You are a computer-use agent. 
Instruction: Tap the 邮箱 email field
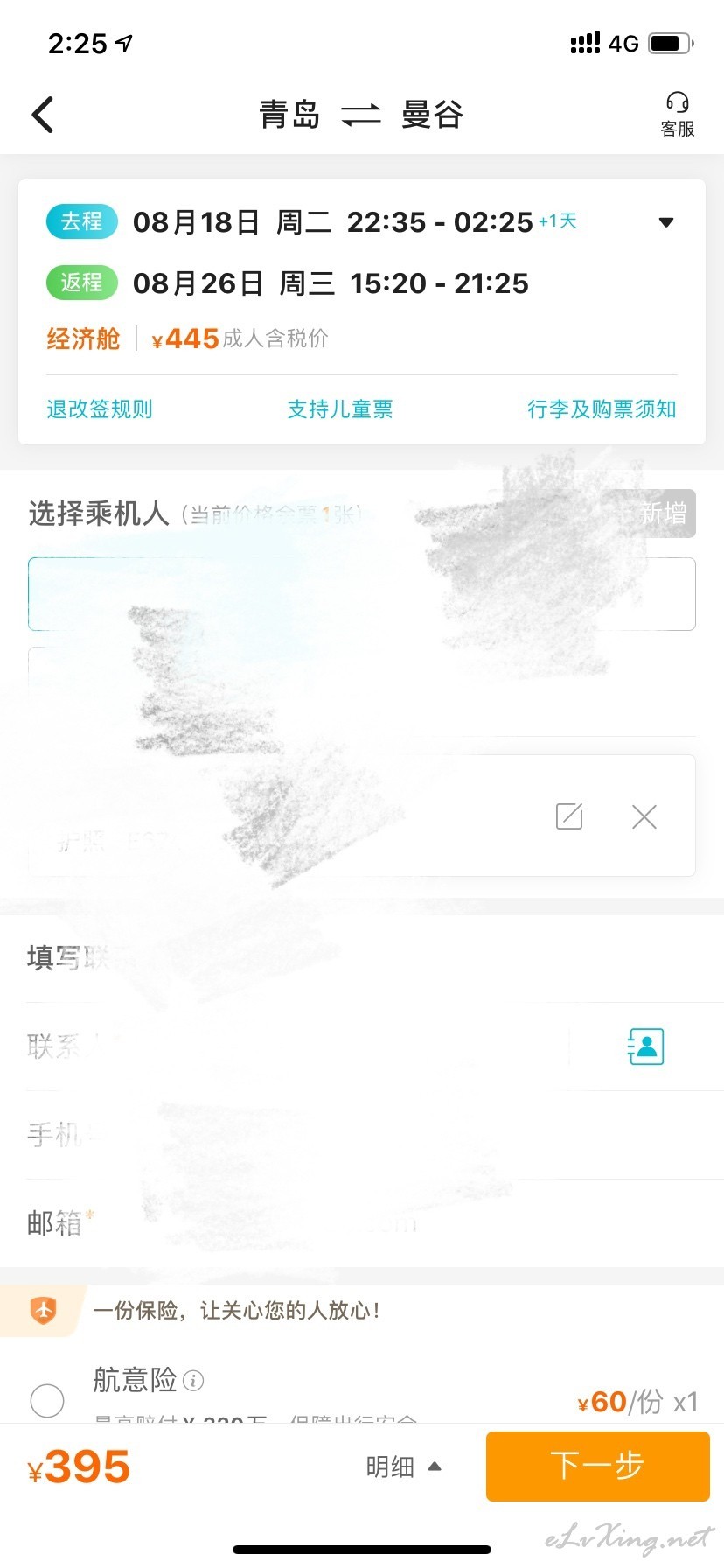tap(362, 1222)
